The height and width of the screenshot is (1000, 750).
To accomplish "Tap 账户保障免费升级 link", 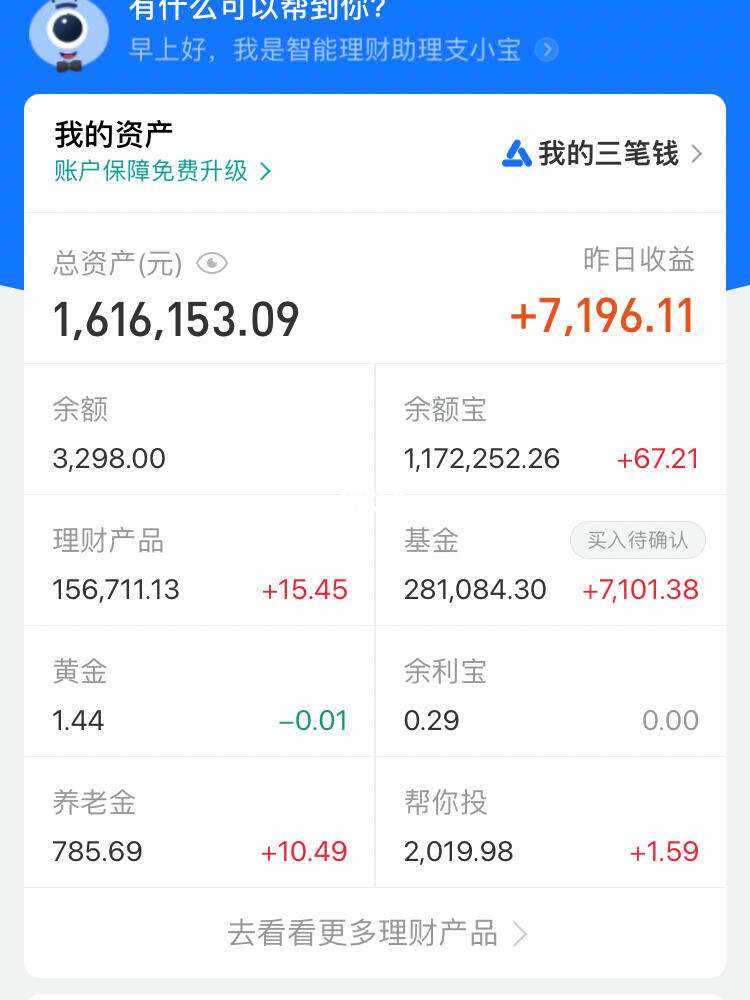I will pyautogui.click(x=148, y=171).
